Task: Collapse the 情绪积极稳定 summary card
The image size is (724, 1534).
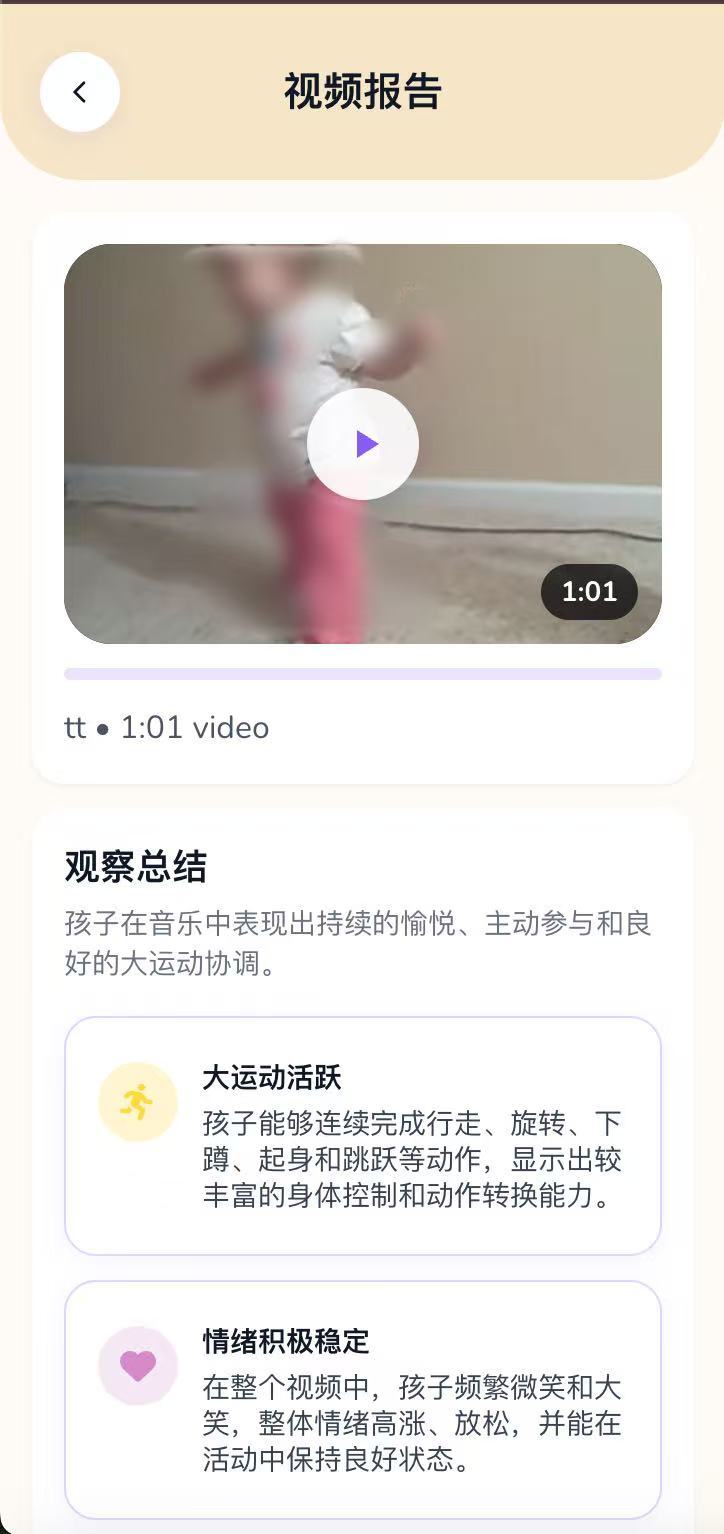Action: (x=362, y=1399)
